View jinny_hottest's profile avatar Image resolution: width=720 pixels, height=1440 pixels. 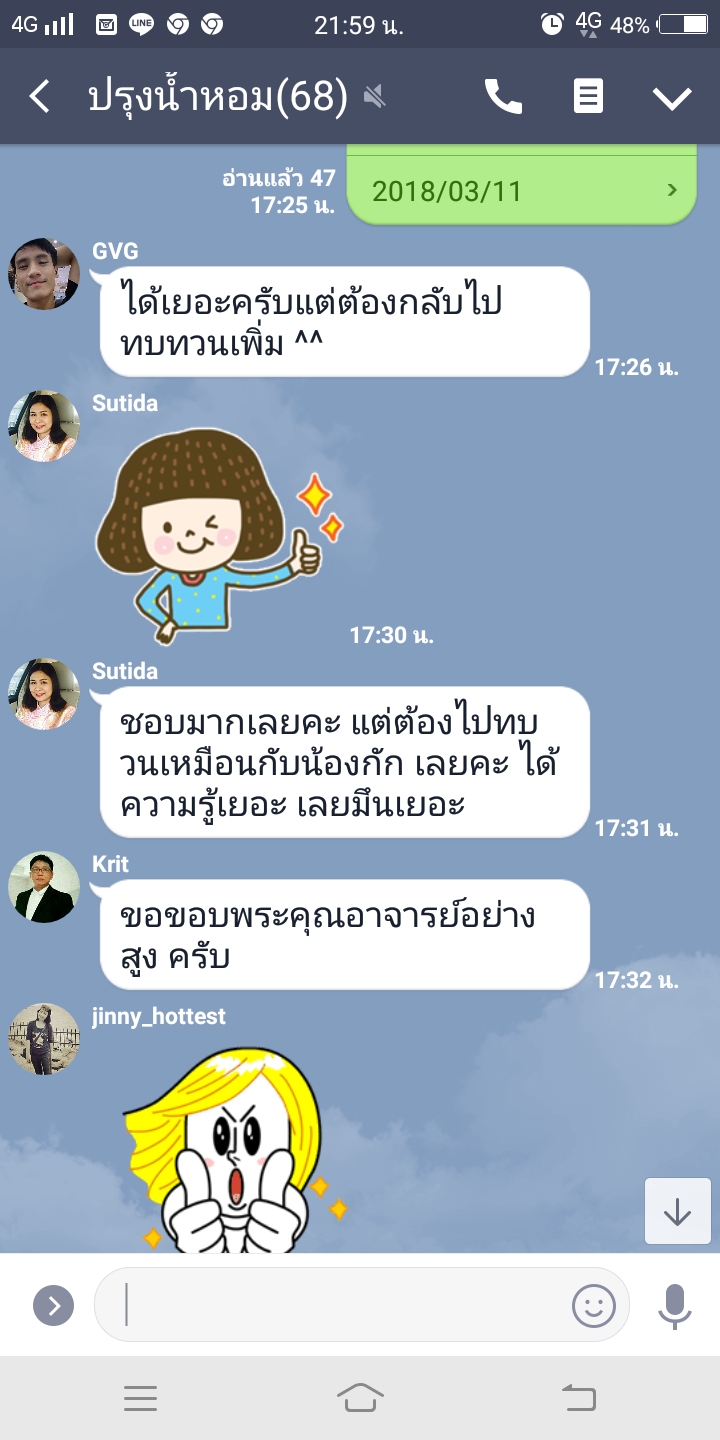[x=44, y=1039]
